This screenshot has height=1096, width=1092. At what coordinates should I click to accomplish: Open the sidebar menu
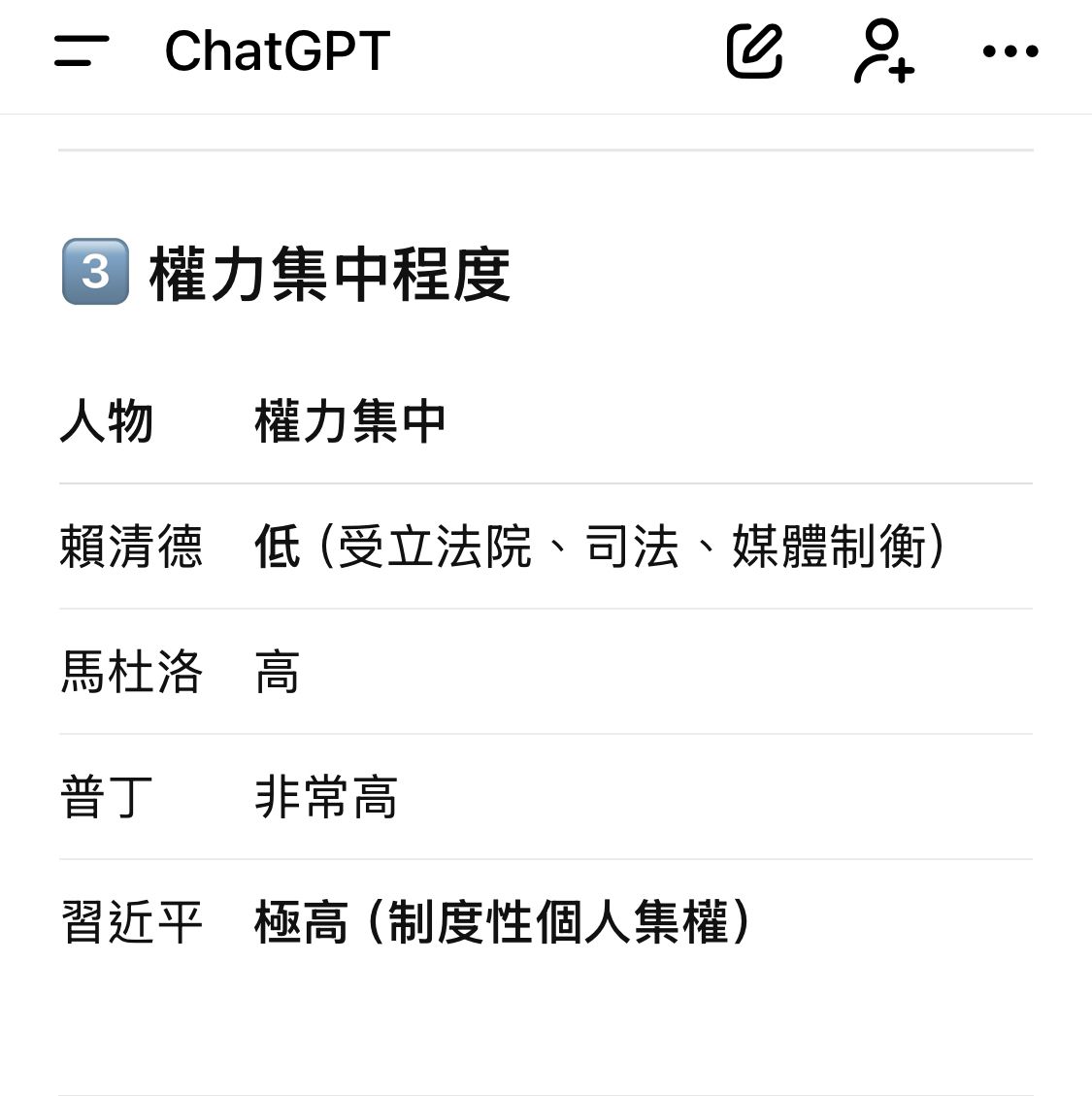[x=82, y=50]
